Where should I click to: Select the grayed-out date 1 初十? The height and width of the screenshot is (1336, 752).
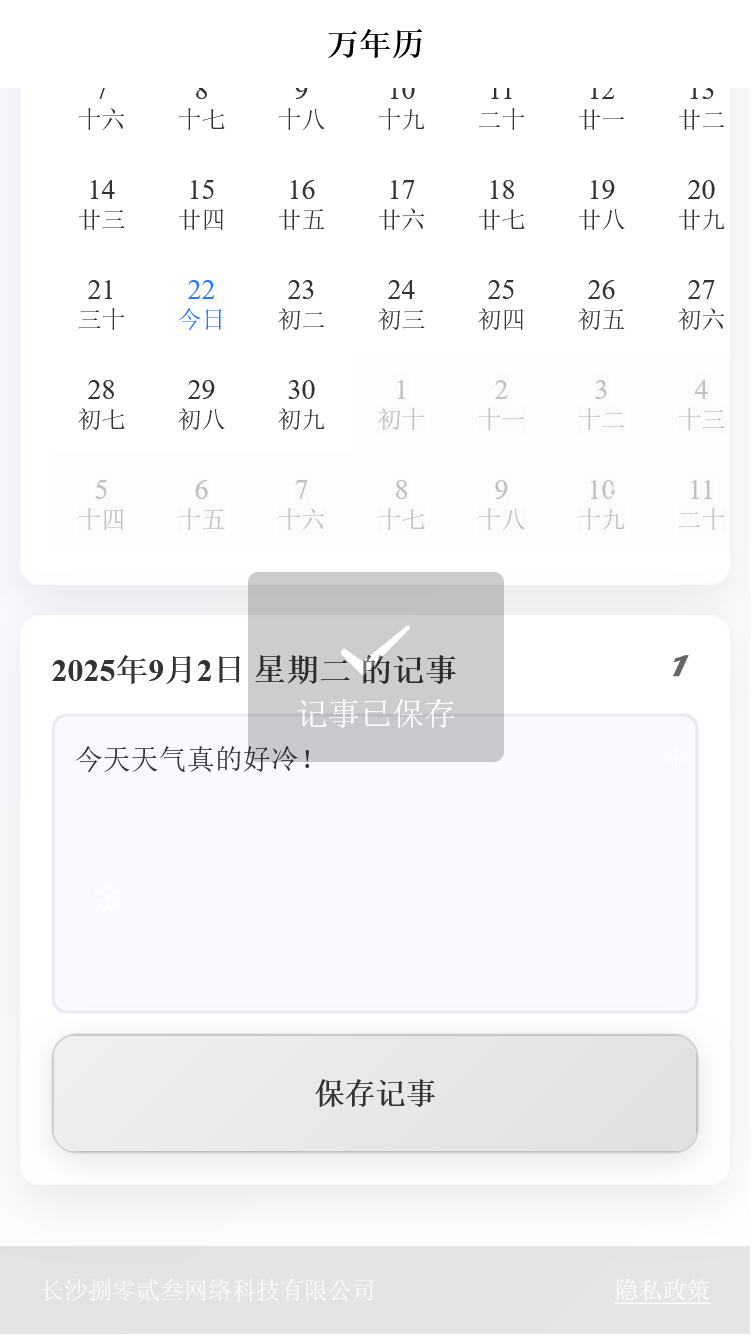401,404
